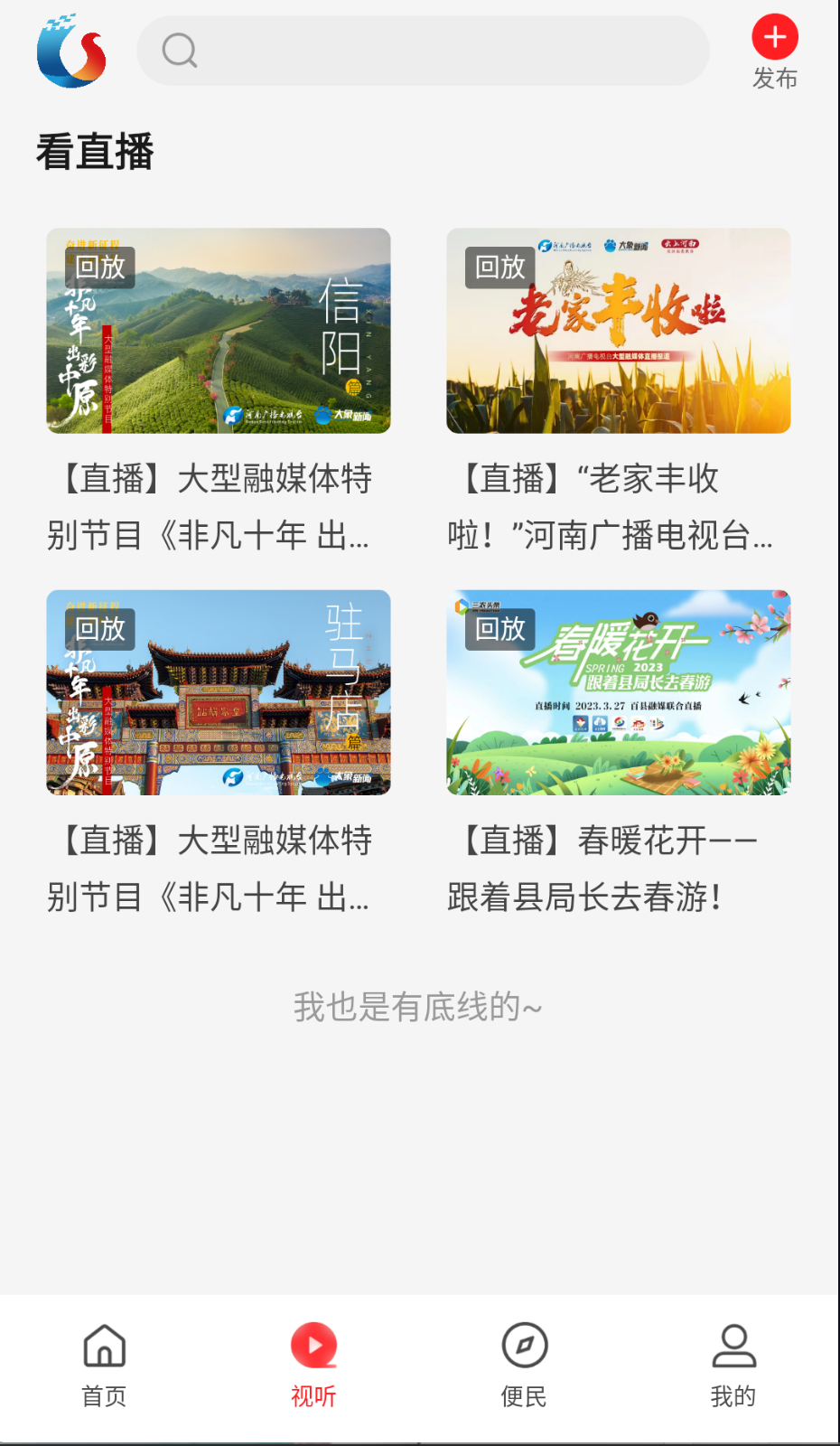Tap the 回放 badge on the 驻马店 video
The height and width of the screenshot is (1446, 840).
[x=101, y=631]
